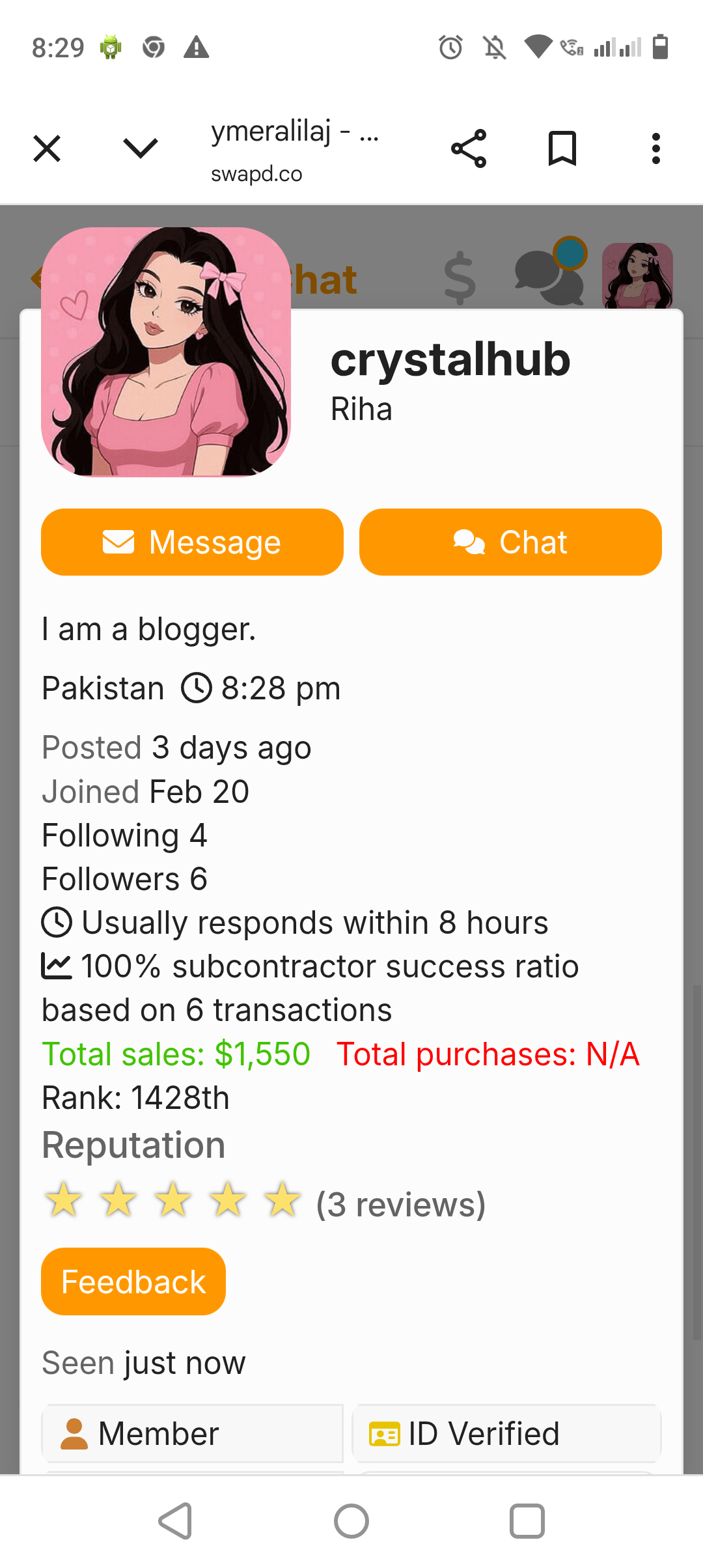Send a message to crystalhub
Screen dimensions: 703x1568
point(192,542)
